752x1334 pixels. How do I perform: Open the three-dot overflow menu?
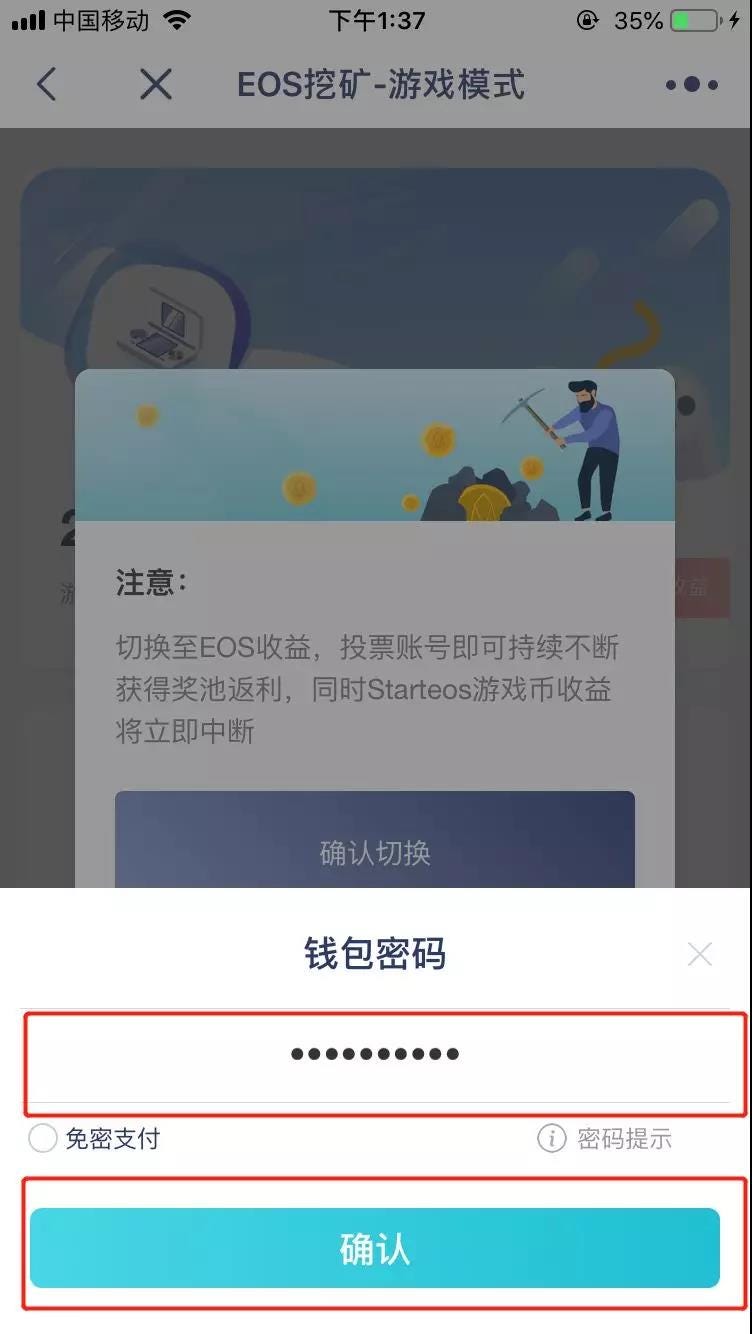(x=692, y=85)
